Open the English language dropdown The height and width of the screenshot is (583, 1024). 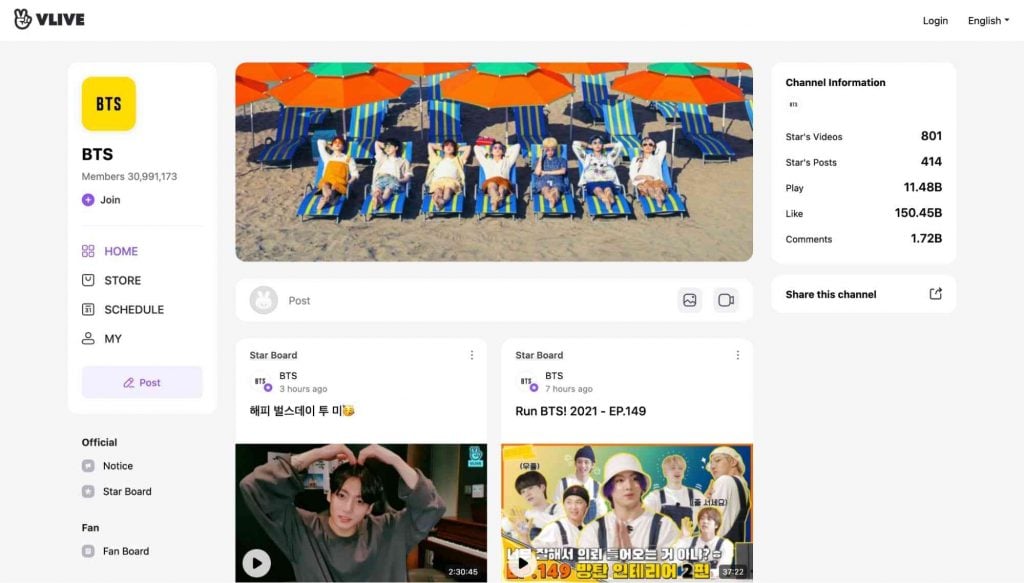(x=988, y=20)
